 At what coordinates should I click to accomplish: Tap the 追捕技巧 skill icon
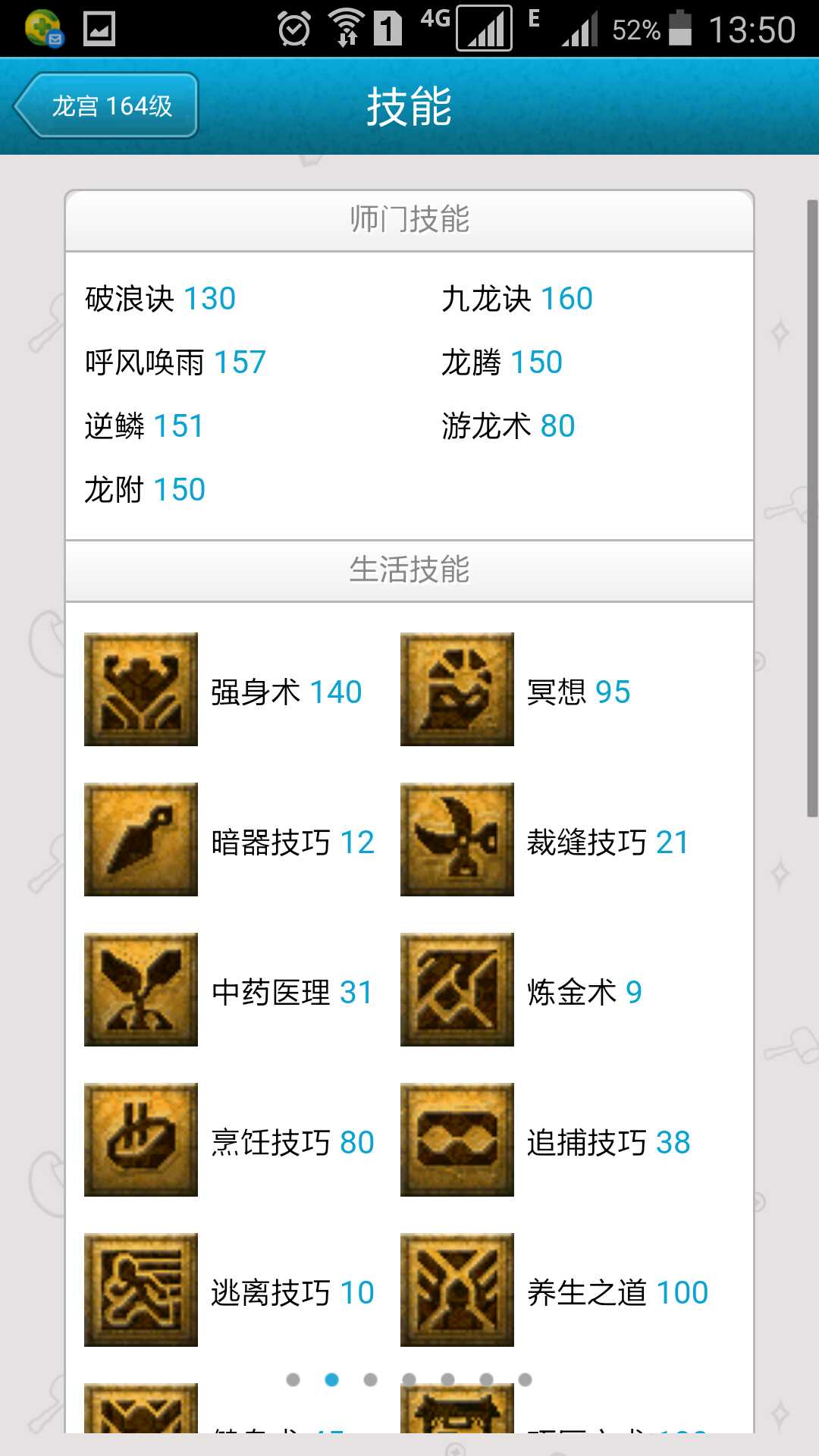[x=457, y=1140]
